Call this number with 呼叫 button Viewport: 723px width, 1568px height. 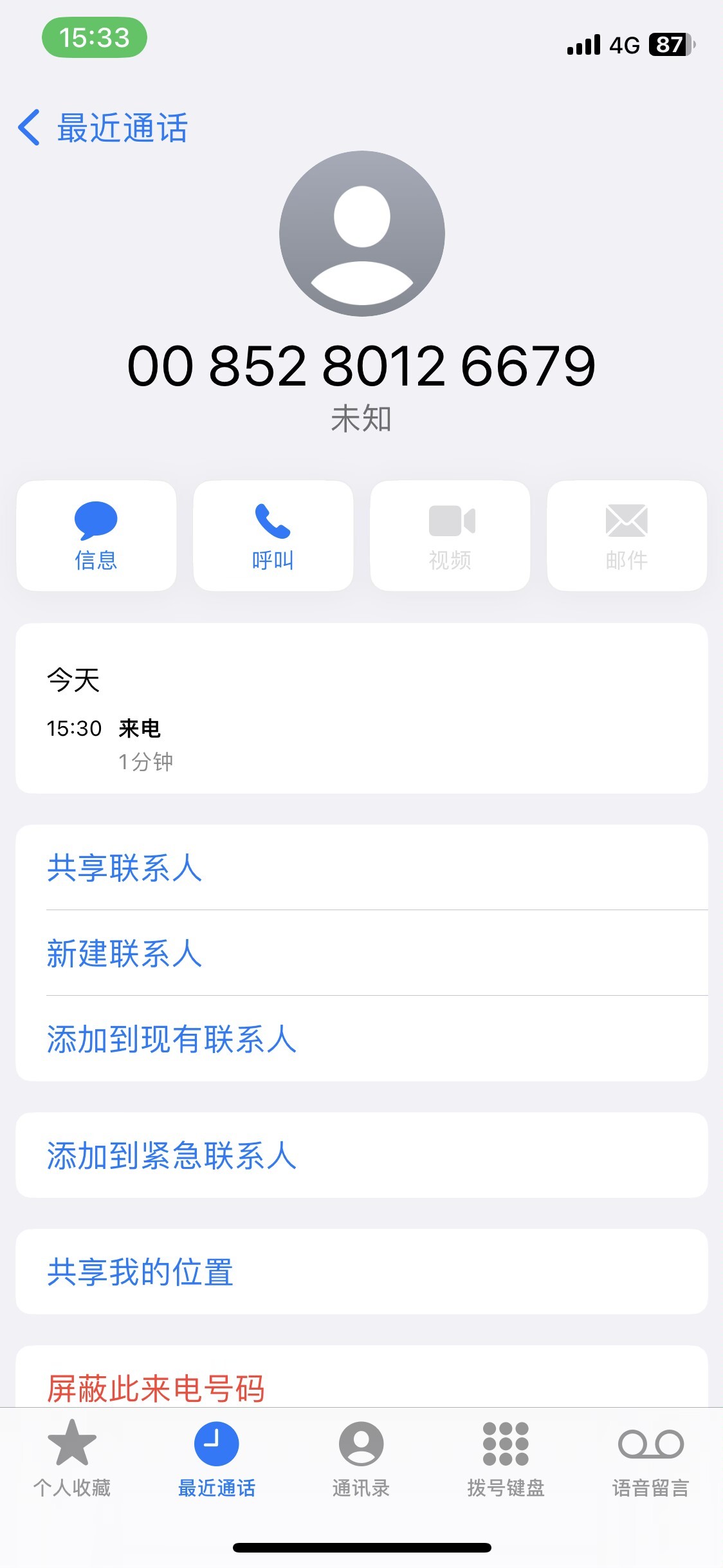(x=273, y=536)
